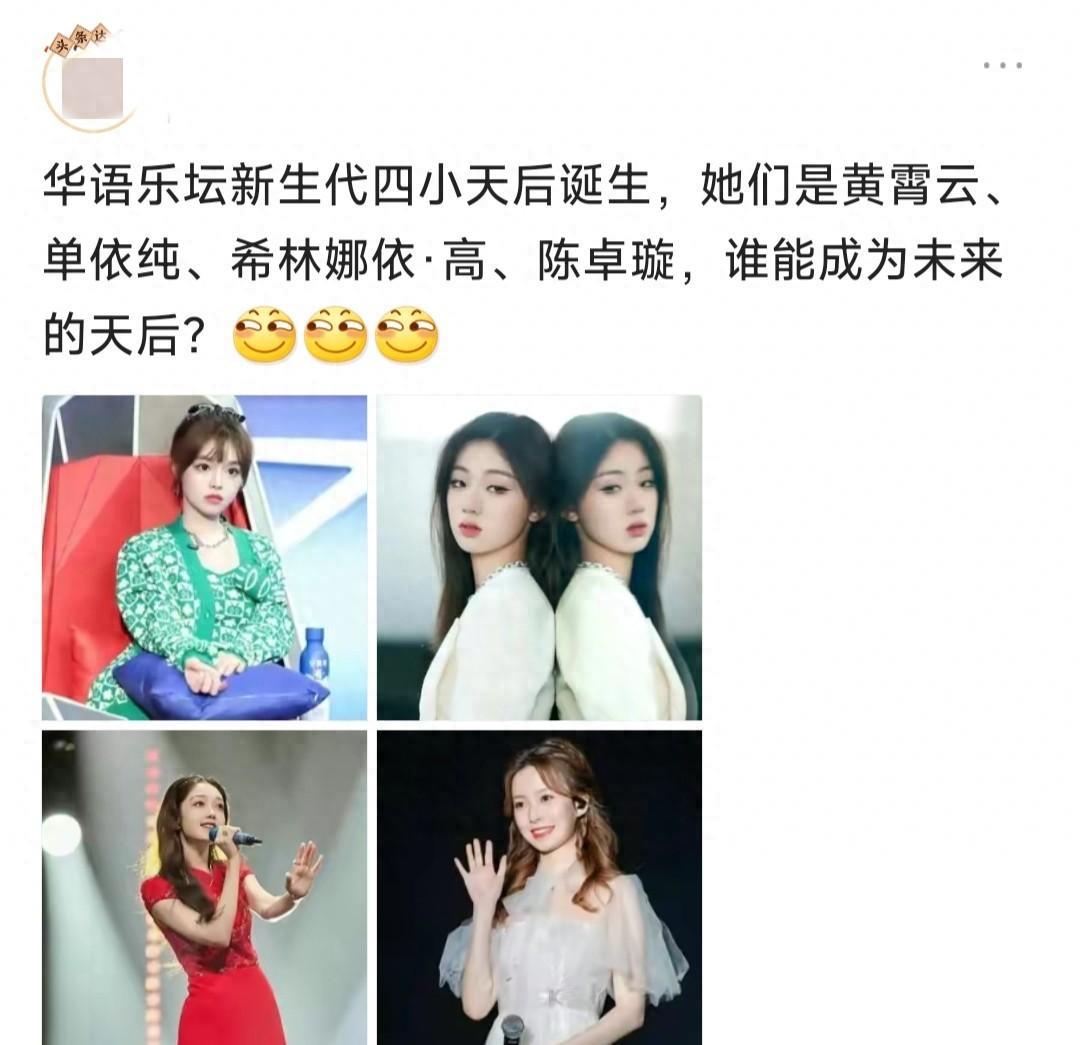
Task: Open the mirrored portrait in white jacket
Action: pos(539,557)
